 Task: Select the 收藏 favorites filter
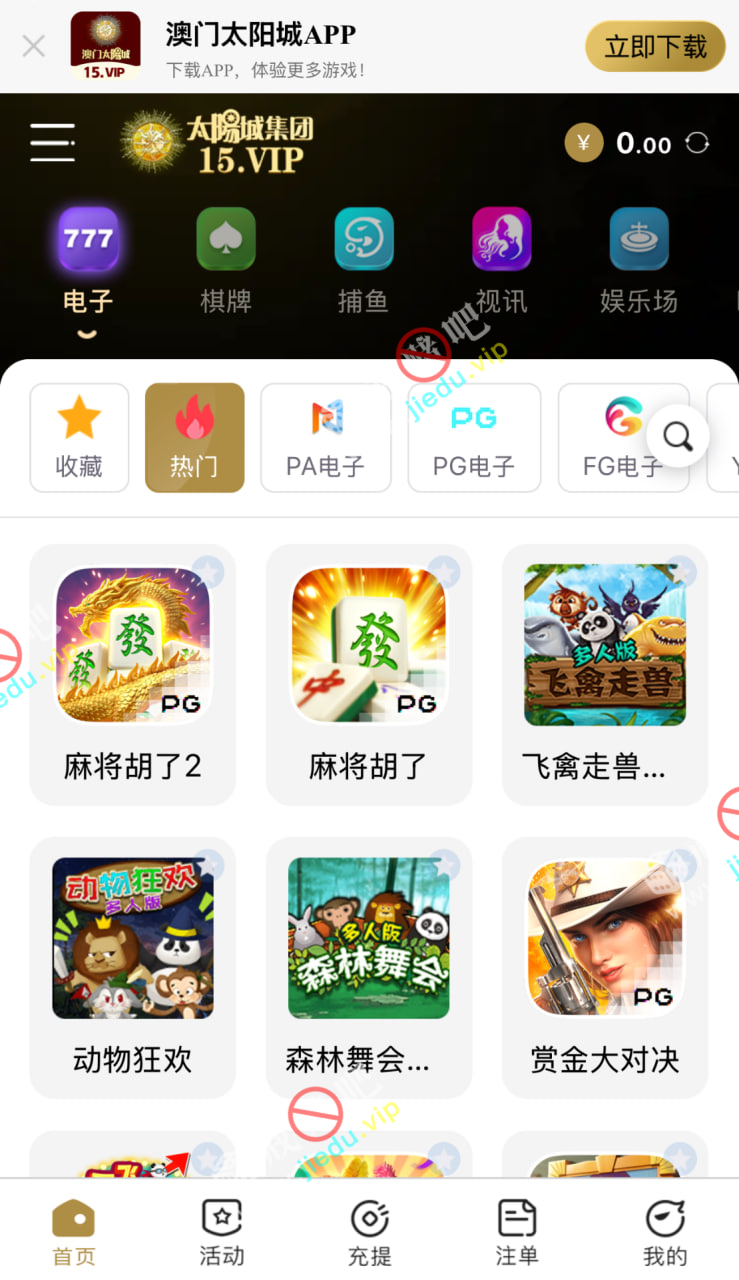pos(79,438)
